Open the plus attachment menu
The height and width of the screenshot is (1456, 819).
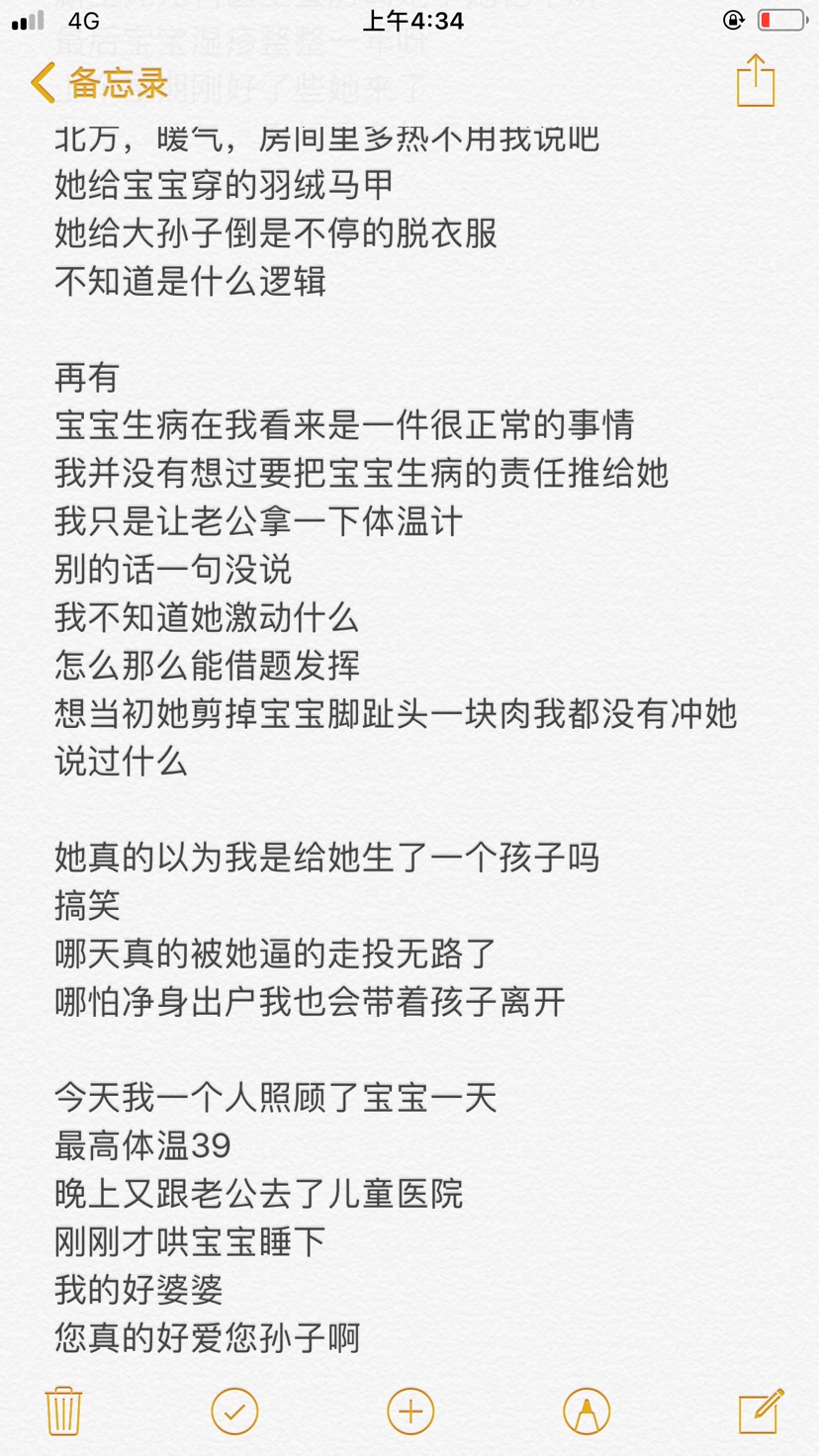point(410,1411)
